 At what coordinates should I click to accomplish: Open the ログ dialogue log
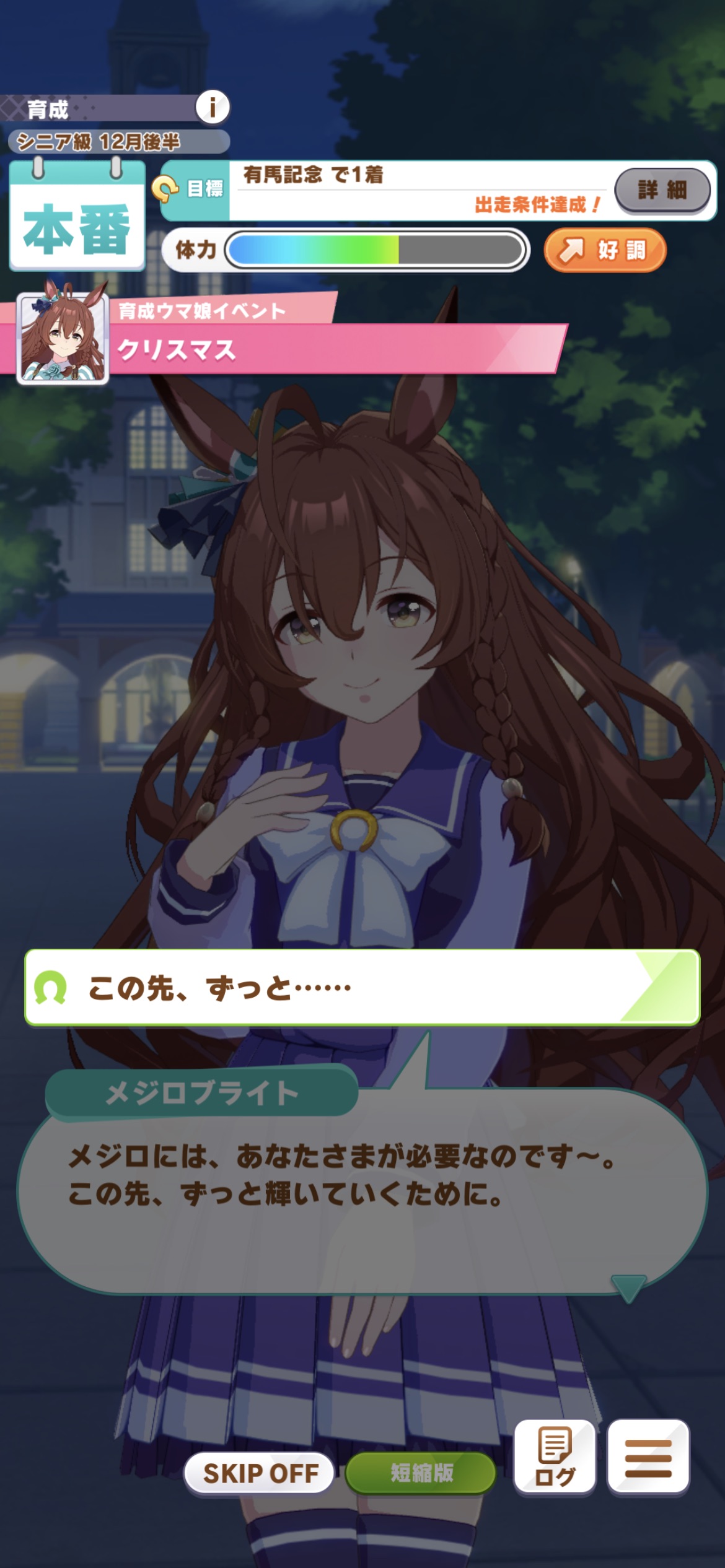pos(555,1457)
